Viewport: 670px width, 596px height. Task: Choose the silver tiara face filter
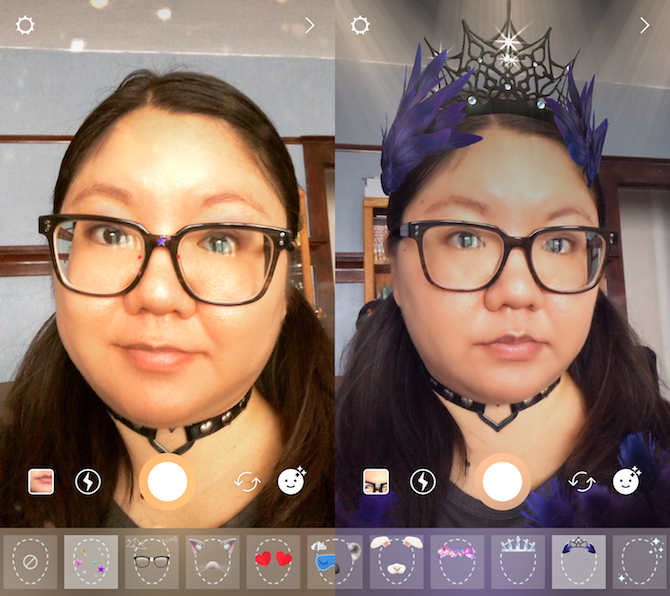517,561
